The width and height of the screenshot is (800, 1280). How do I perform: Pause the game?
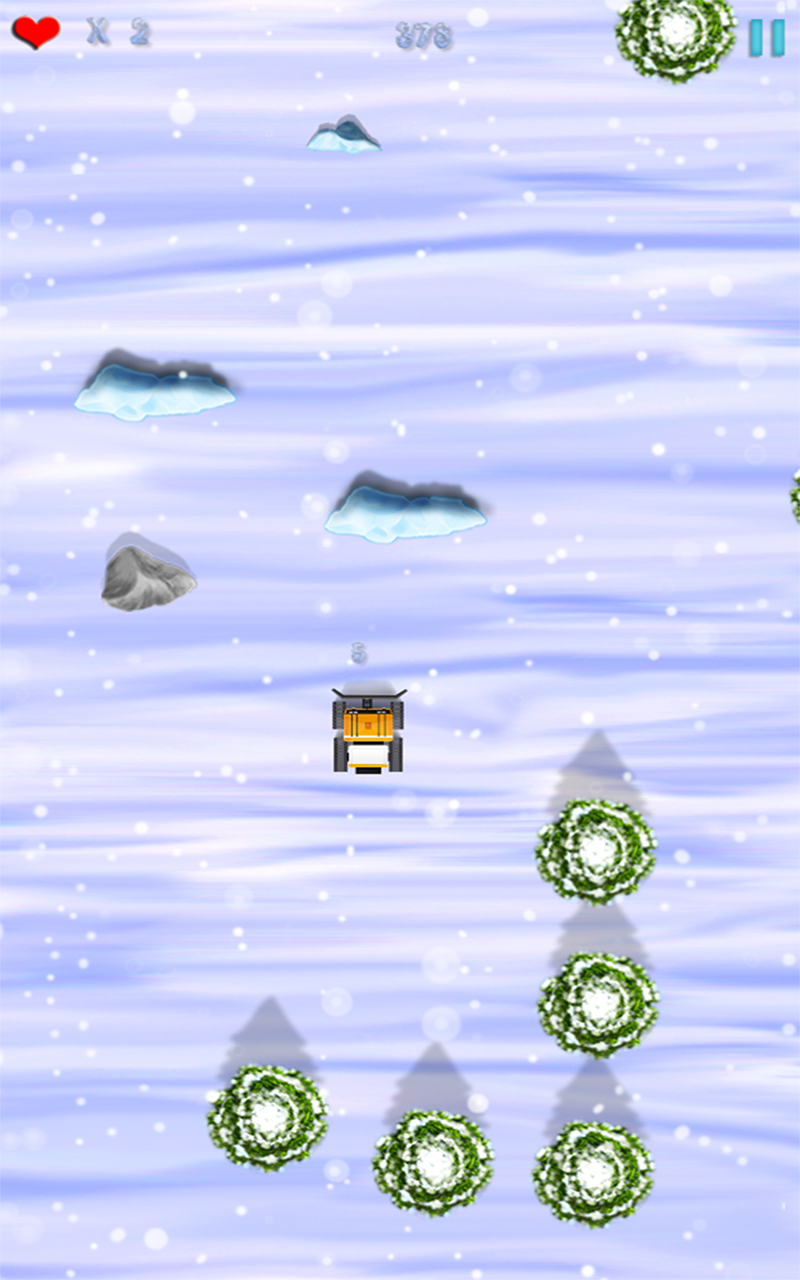[x=767, y=37]
